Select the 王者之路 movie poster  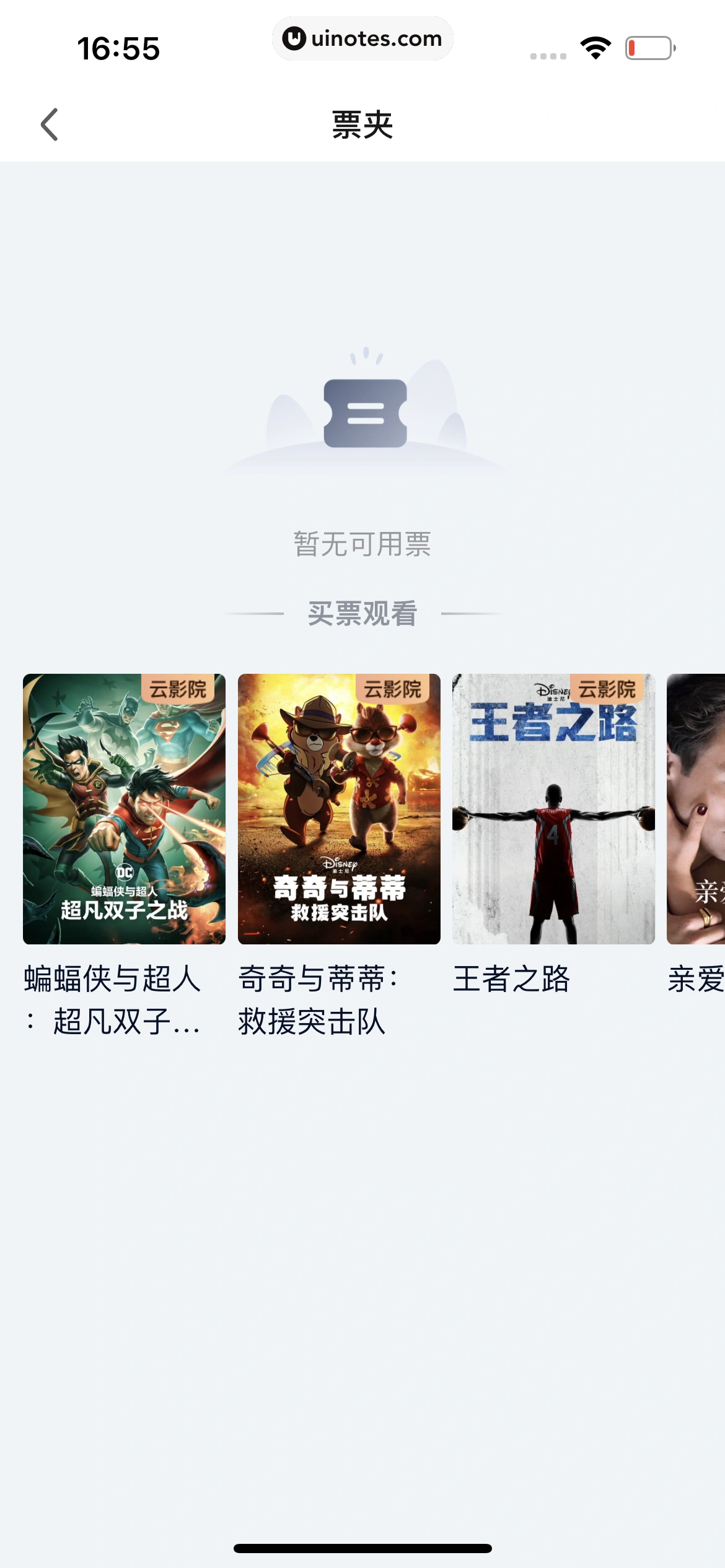coord(553,808)
